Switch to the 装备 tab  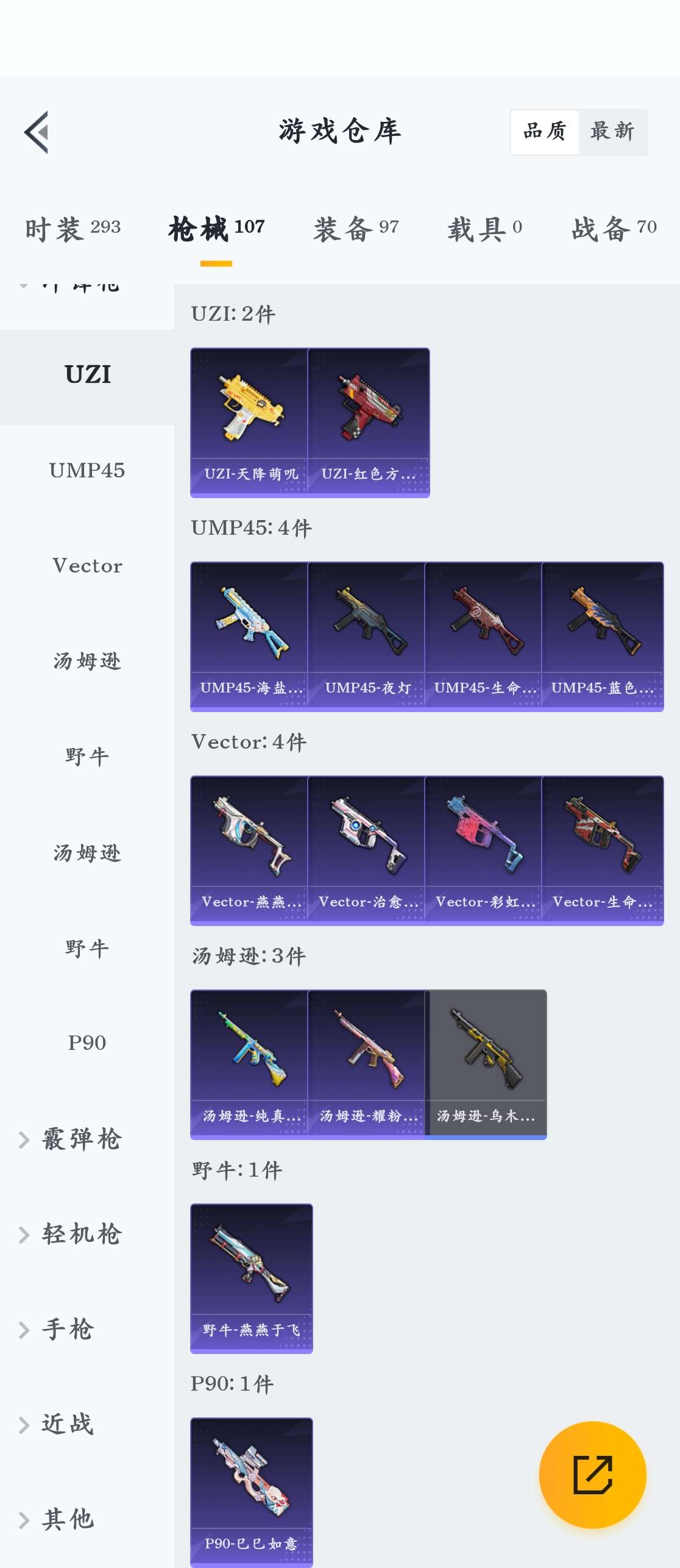[356, 229]
